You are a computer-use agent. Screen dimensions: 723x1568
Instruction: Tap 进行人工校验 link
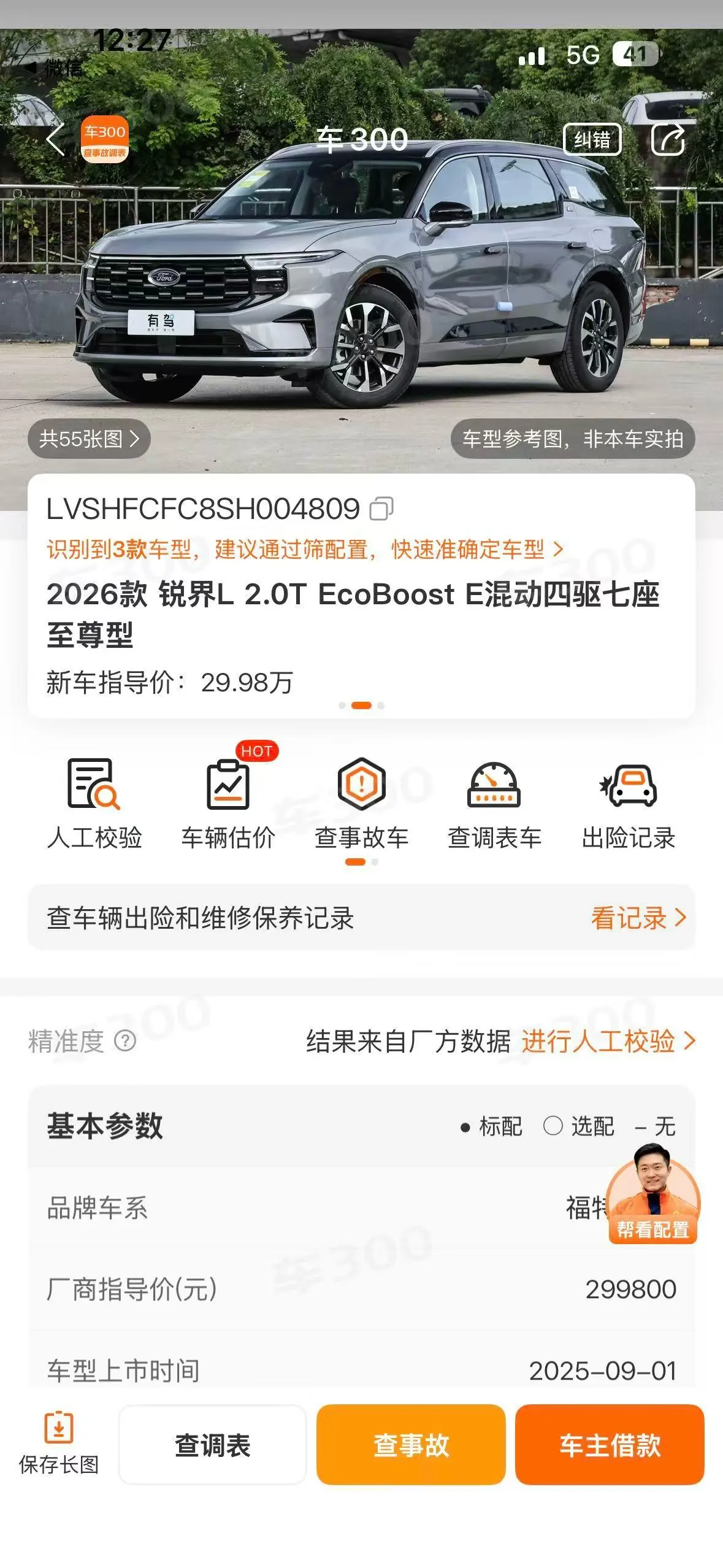(608, 1041)
